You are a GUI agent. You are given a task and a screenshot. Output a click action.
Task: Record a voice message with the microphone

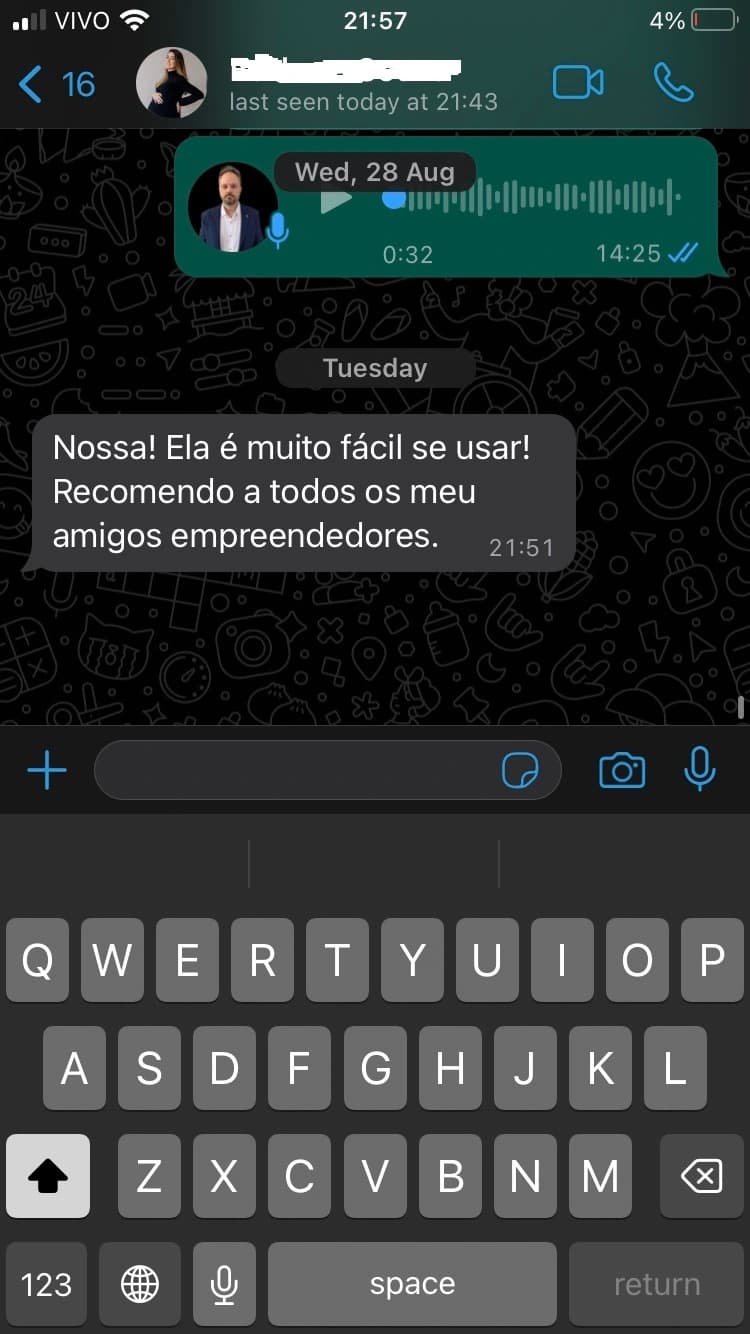click(700, 770)
